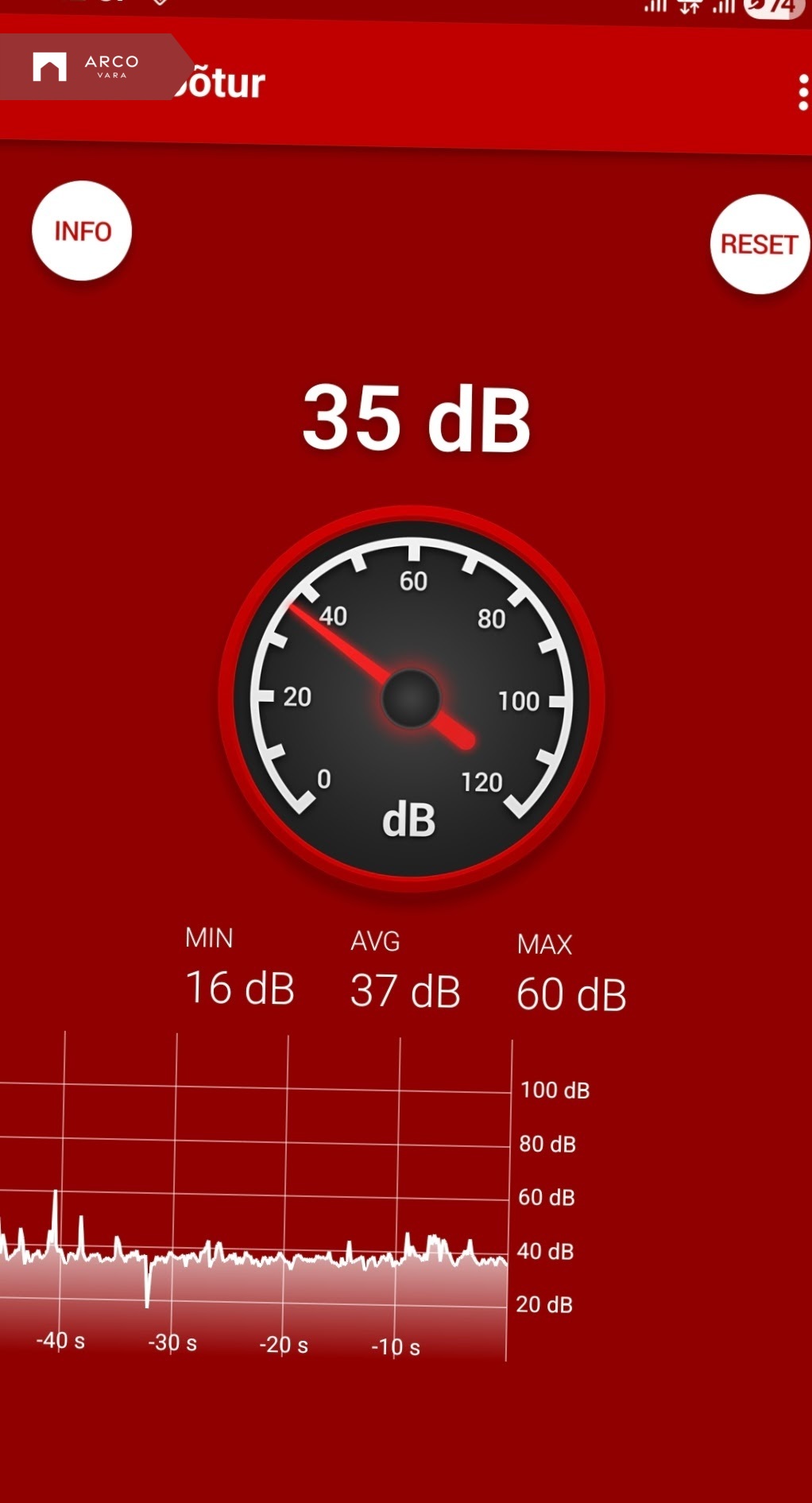Reset the sound meter readings

759,244
